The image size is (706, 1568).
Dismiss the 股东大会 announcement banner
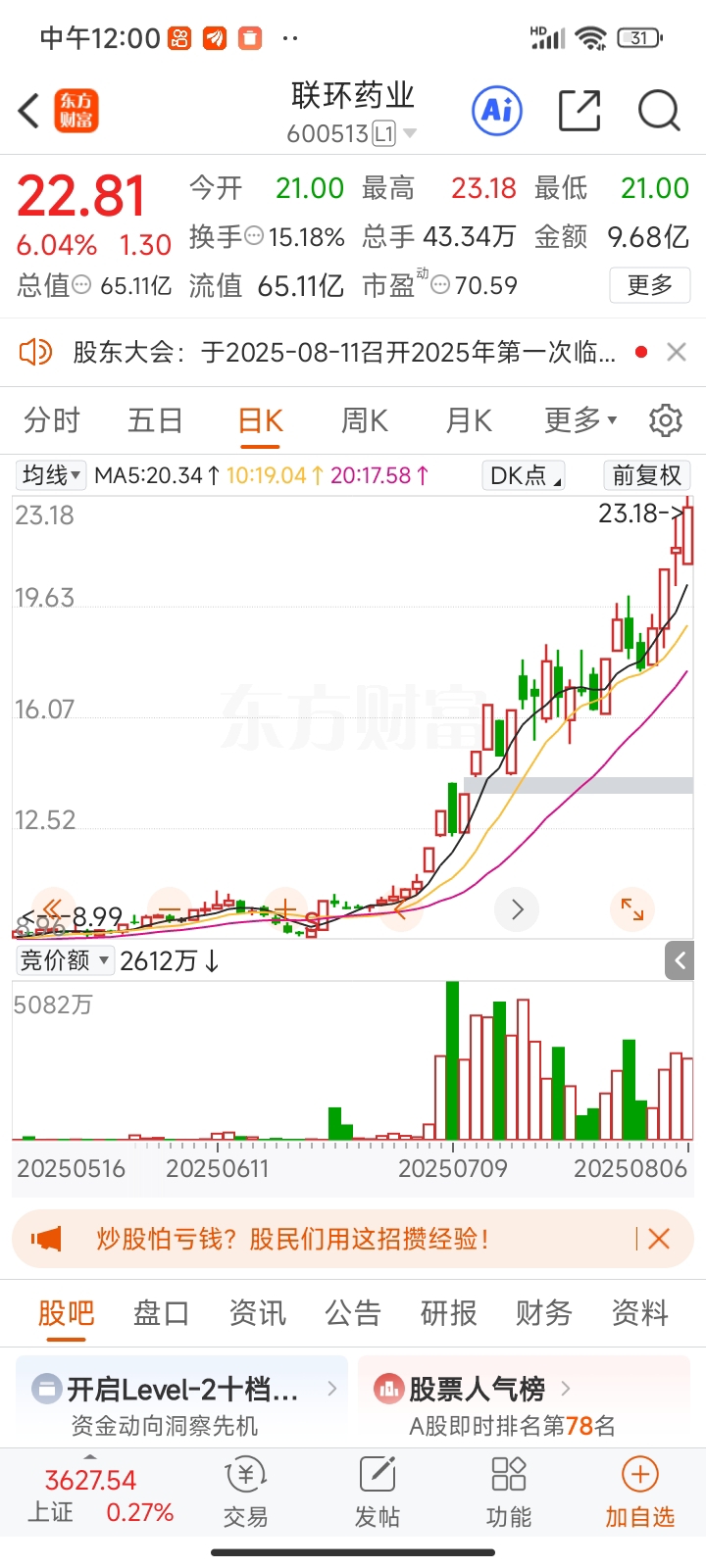[x=677, y=352]
